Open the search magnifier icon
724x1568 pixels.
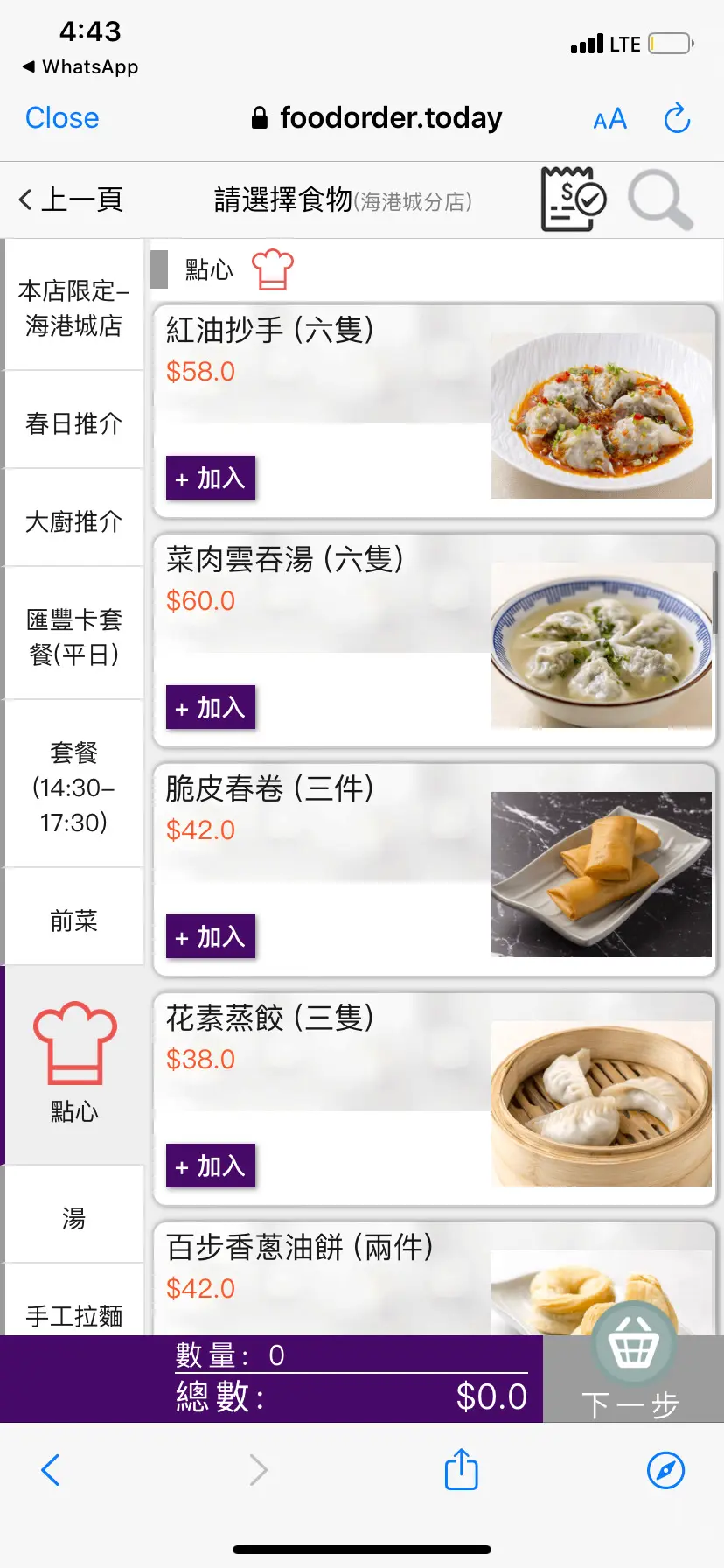click(660, 200)
